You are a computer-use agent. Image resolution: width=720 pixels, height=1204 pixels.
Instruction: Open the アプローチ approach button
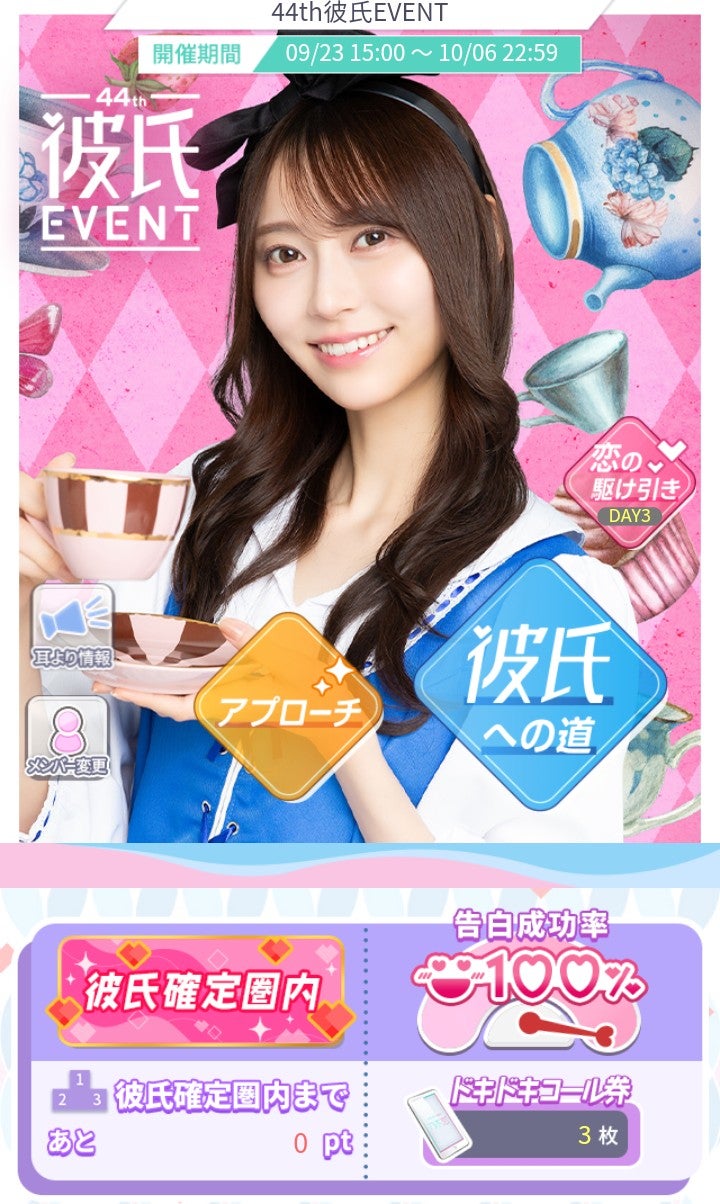(x=288, y=704)
